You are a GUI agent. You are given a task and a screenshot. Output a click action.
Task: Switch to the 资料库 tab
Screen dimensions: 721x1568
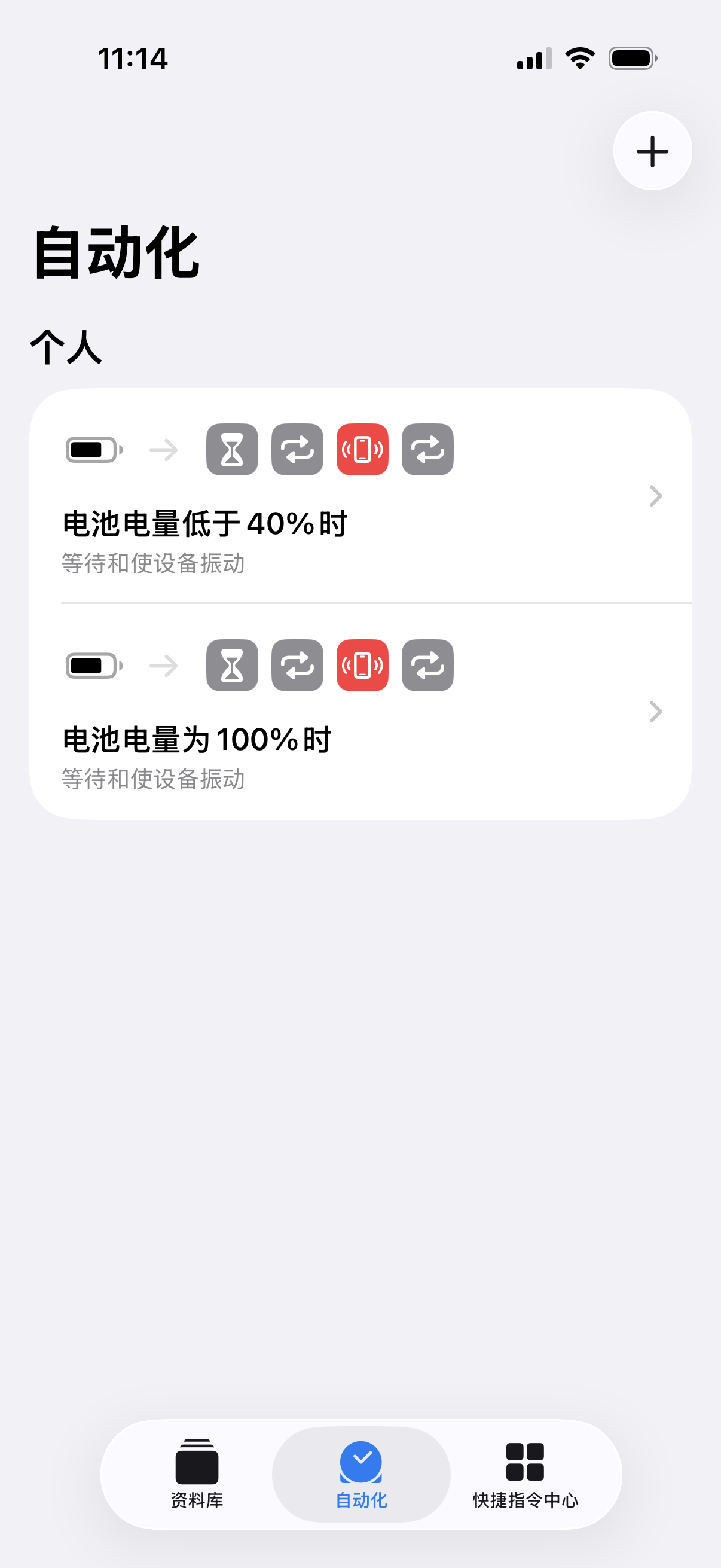[197, 1474]
